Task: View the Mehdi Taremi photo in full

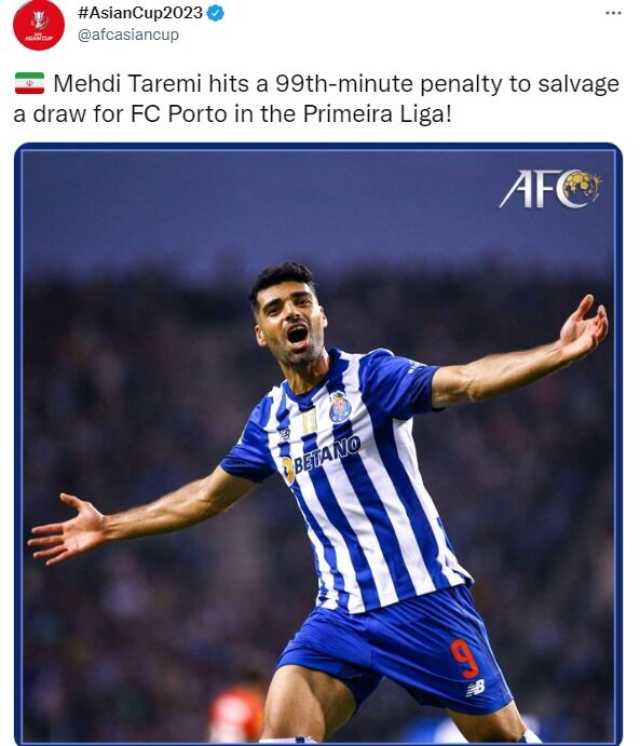Action: coord(318,445)
